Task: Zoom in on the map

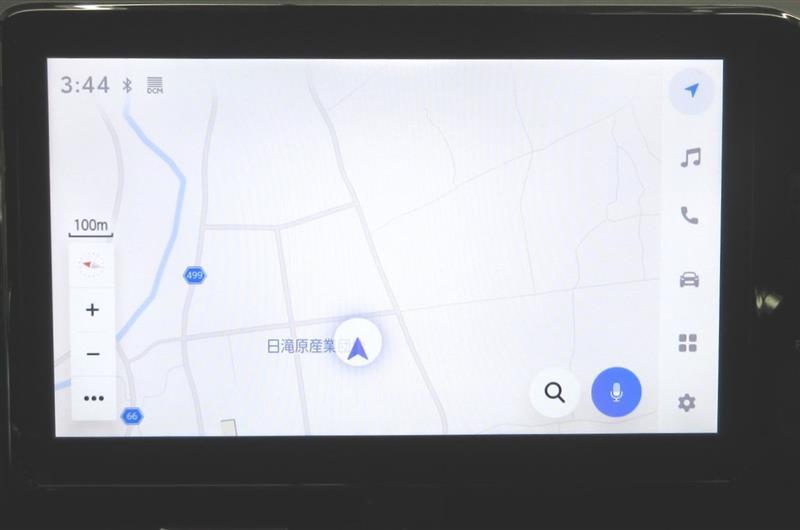Action: (92, 310)
